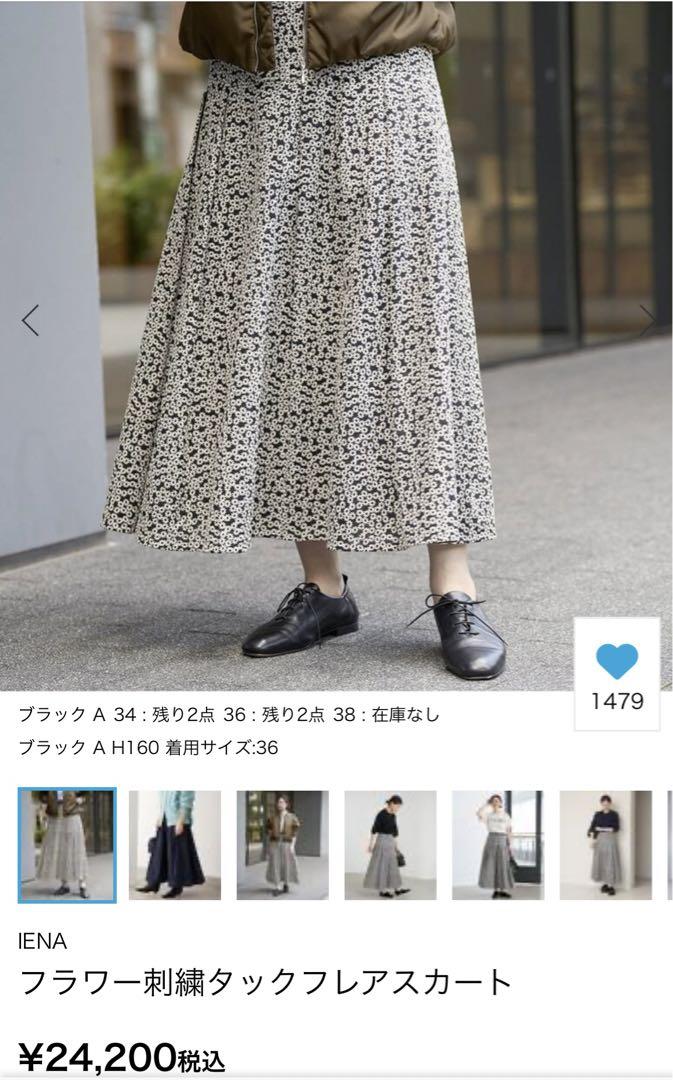Select the thumbnail with black top outfit

(391, 845)
